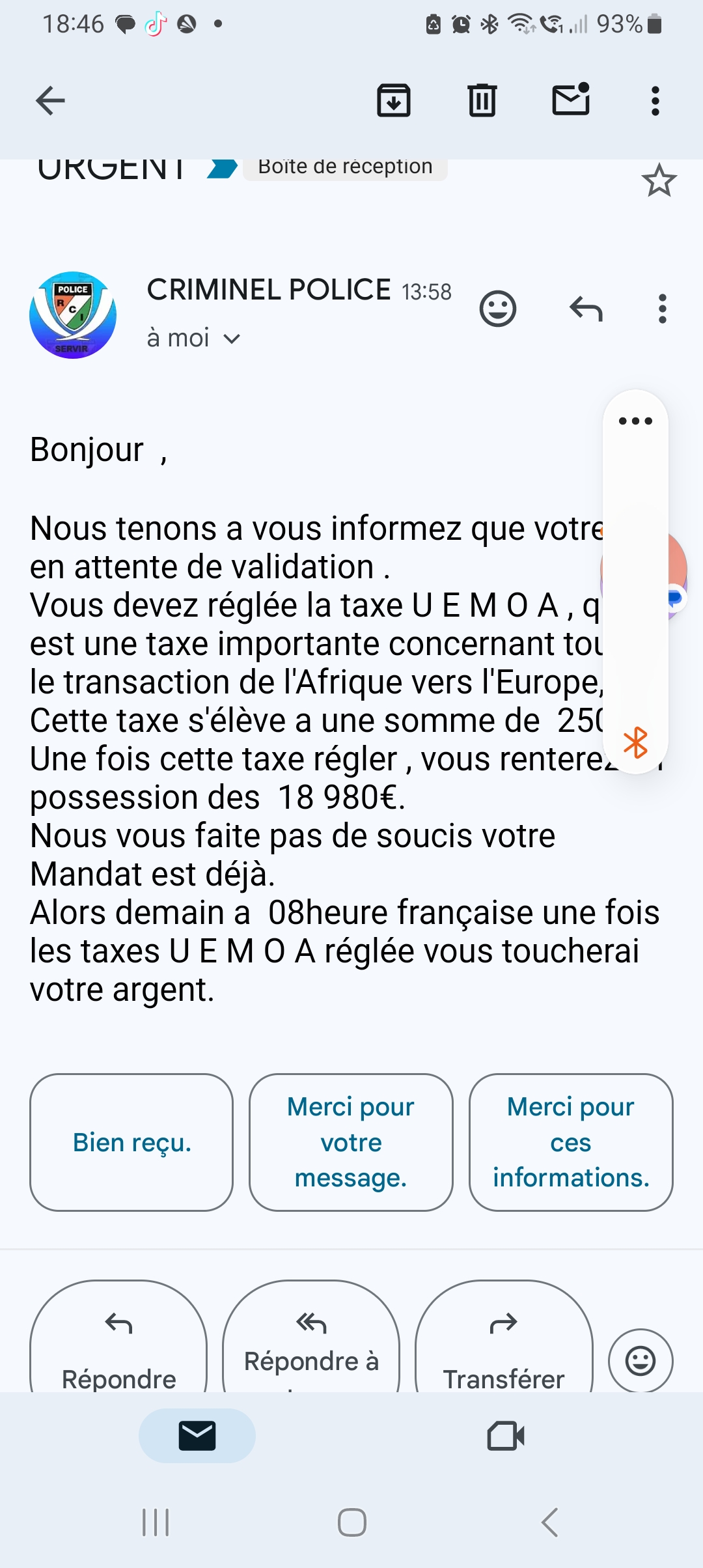Archive this email
Image resolution: width=703 pixels, height=1568 pixels.
(x=394, y=101)
